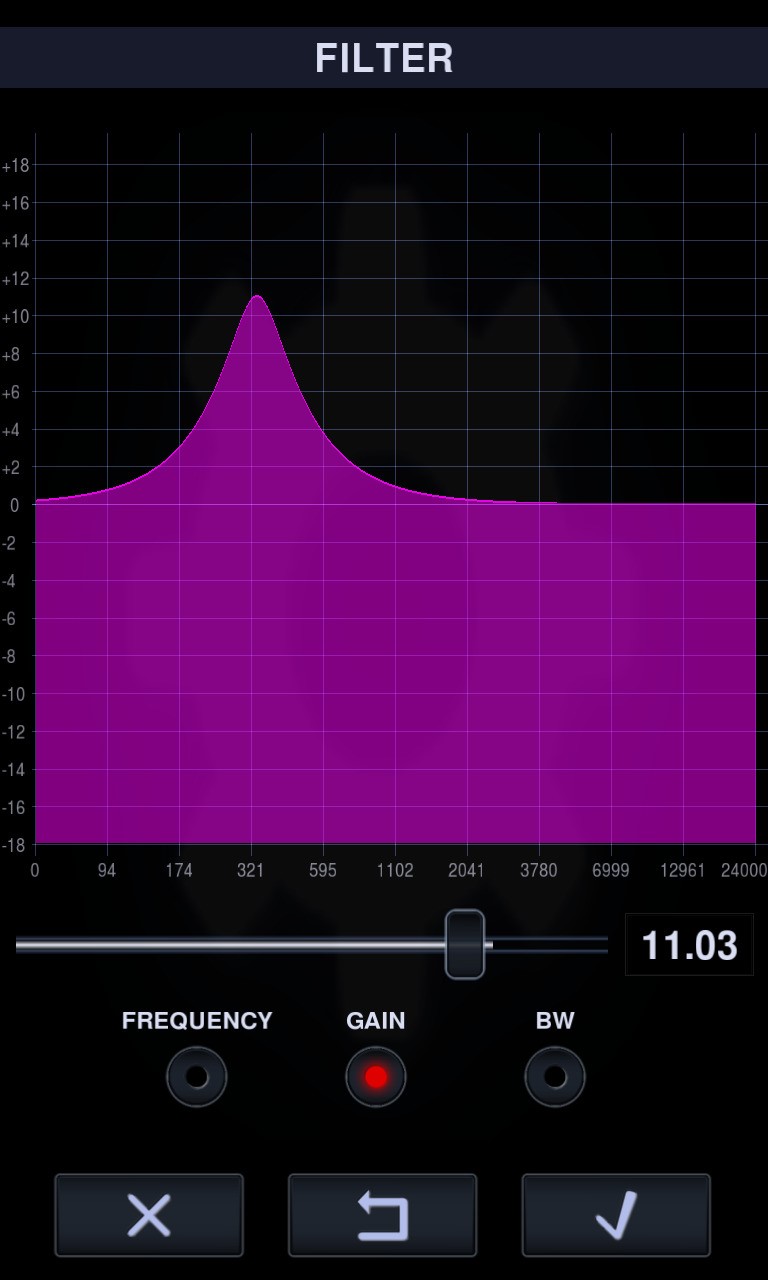The width and height of the screenshot is (768, 1280).
Task: Click the 11.03 value display field
Action: 689,943
